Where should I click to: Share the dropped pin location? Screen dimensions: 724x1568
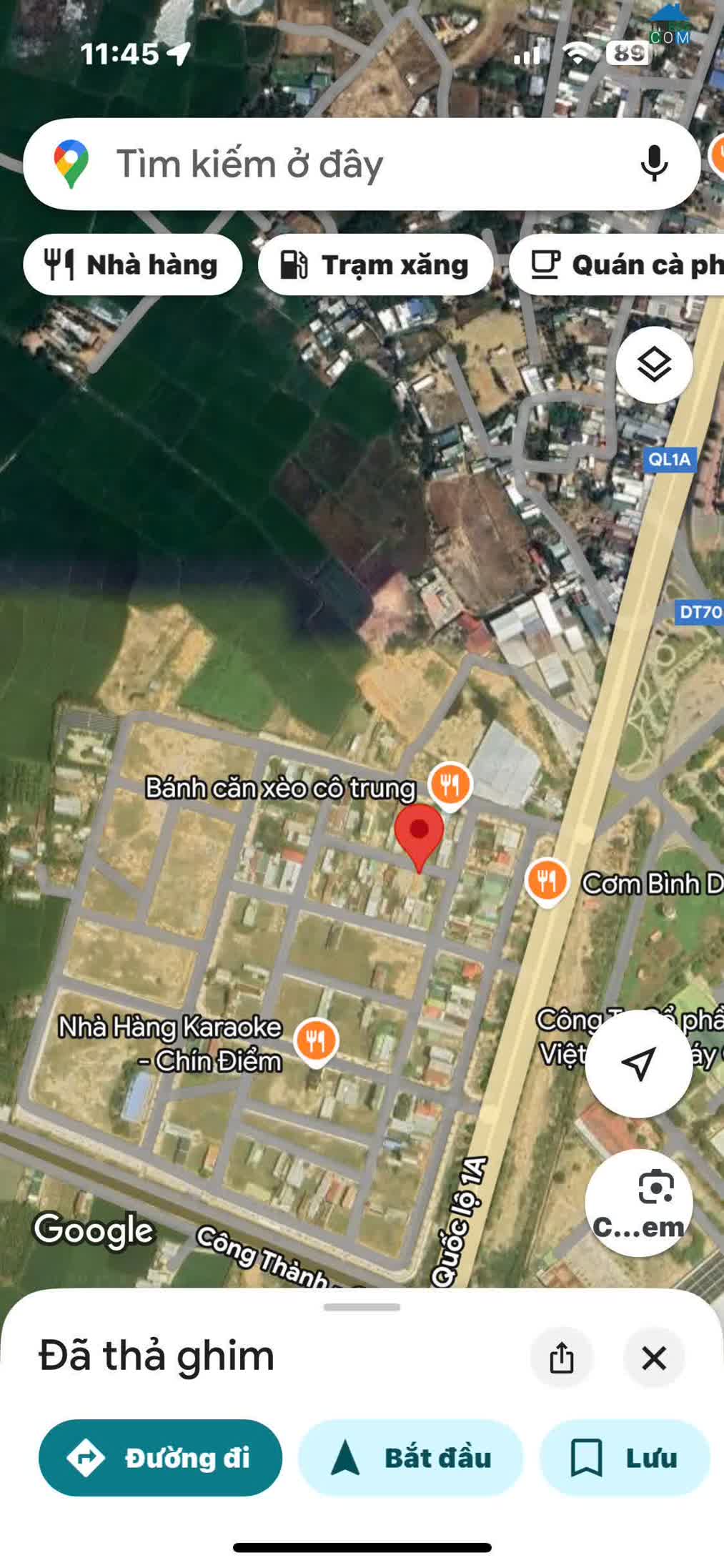pyautogui.click(x=562, y=1356)
